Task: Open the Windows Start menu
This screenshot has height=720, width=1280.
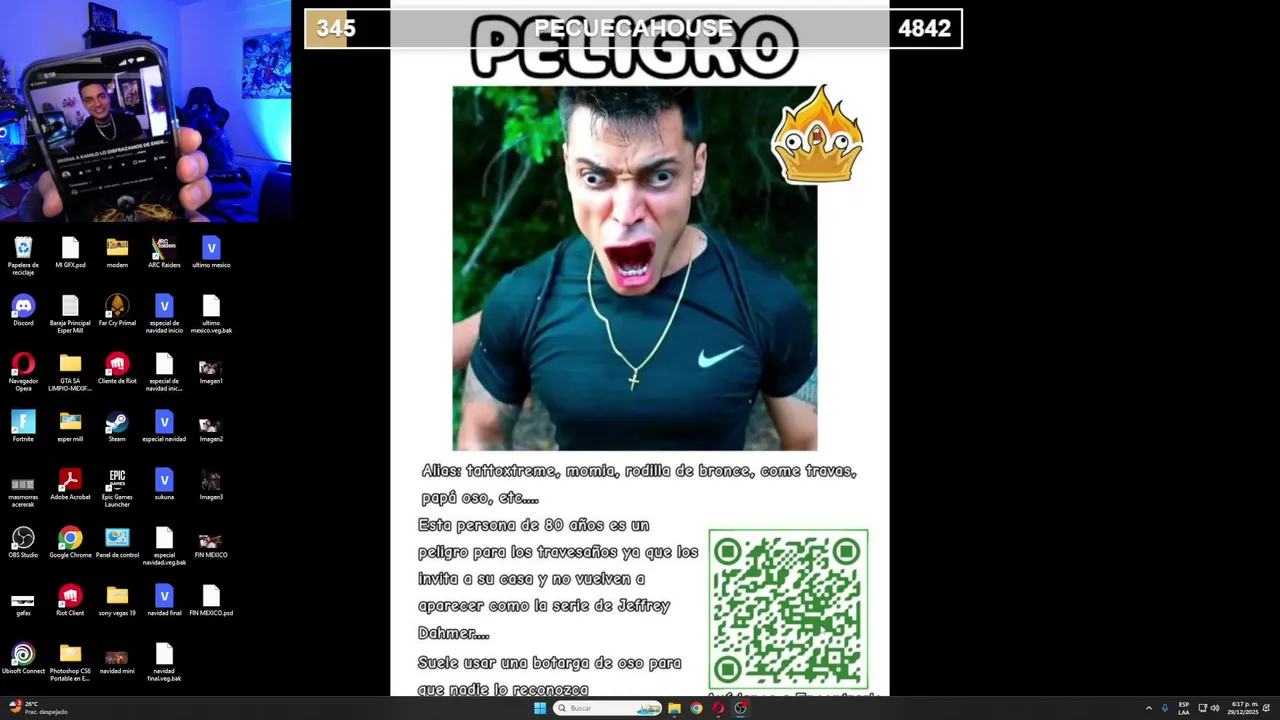Action: click(x=540, y=708)
